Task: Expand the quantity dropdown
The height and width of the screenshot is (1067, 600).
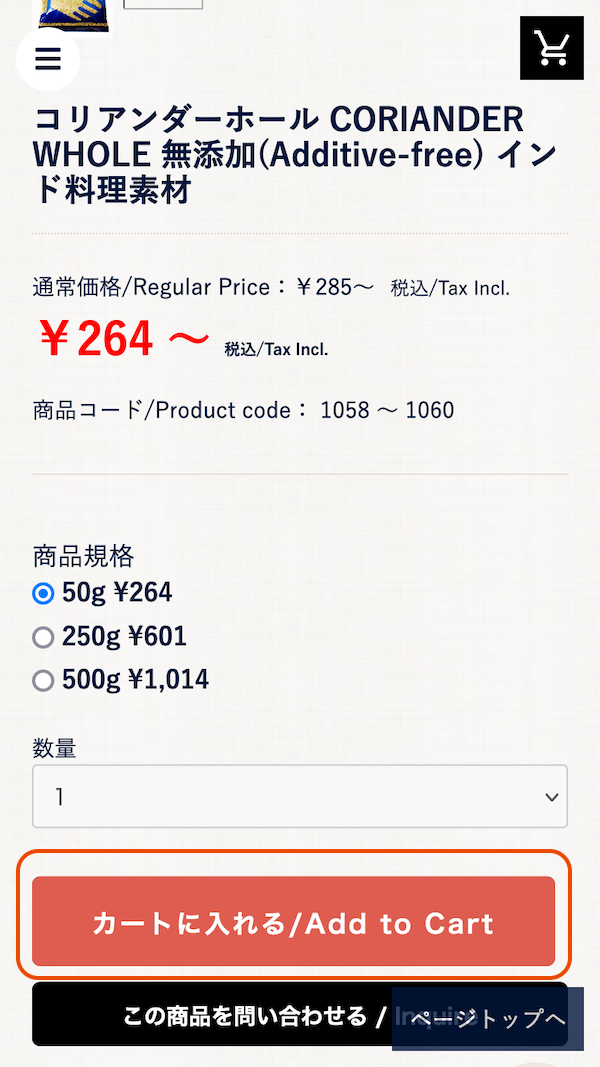Action: coord(299,797)
